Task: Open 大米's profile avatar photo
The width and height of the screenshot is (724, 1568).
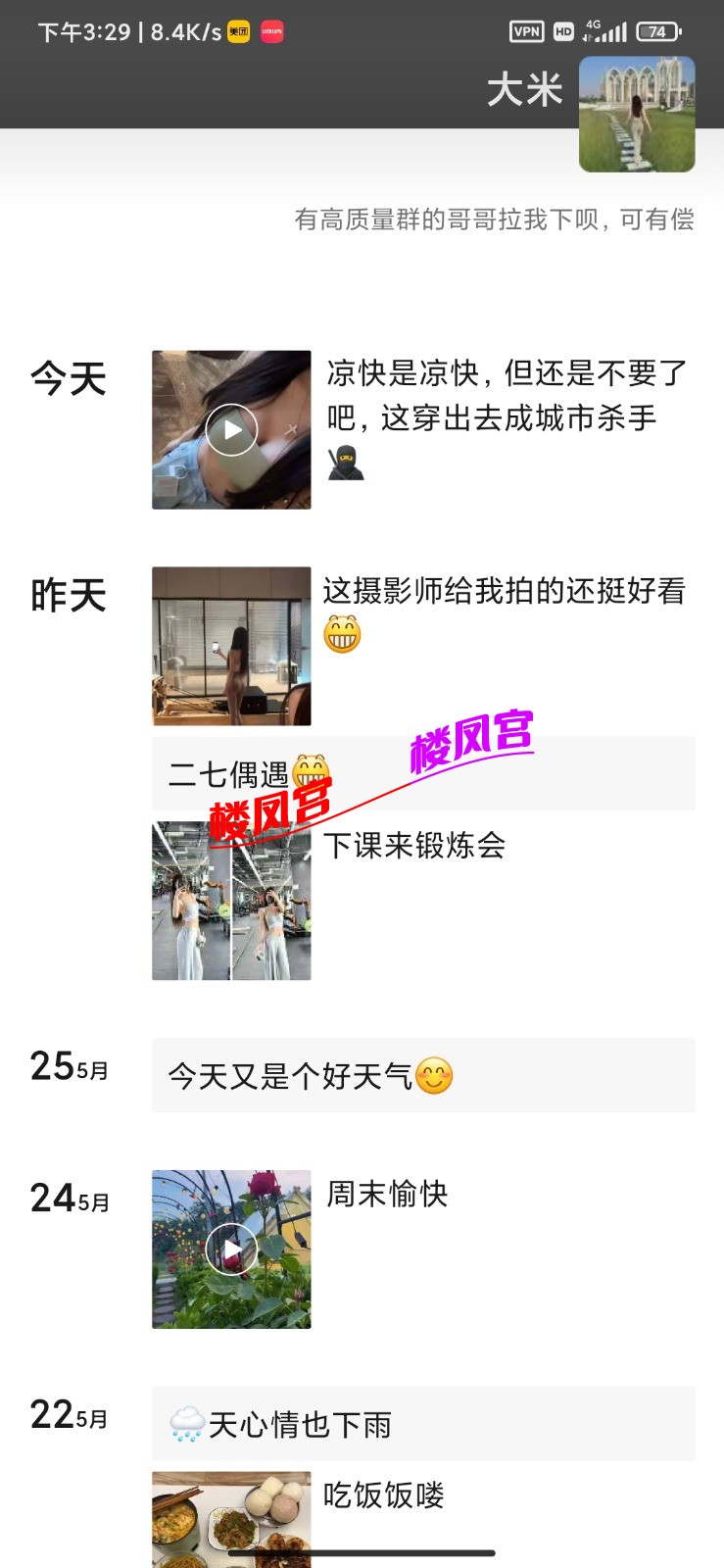Action: tap(636, 115)
